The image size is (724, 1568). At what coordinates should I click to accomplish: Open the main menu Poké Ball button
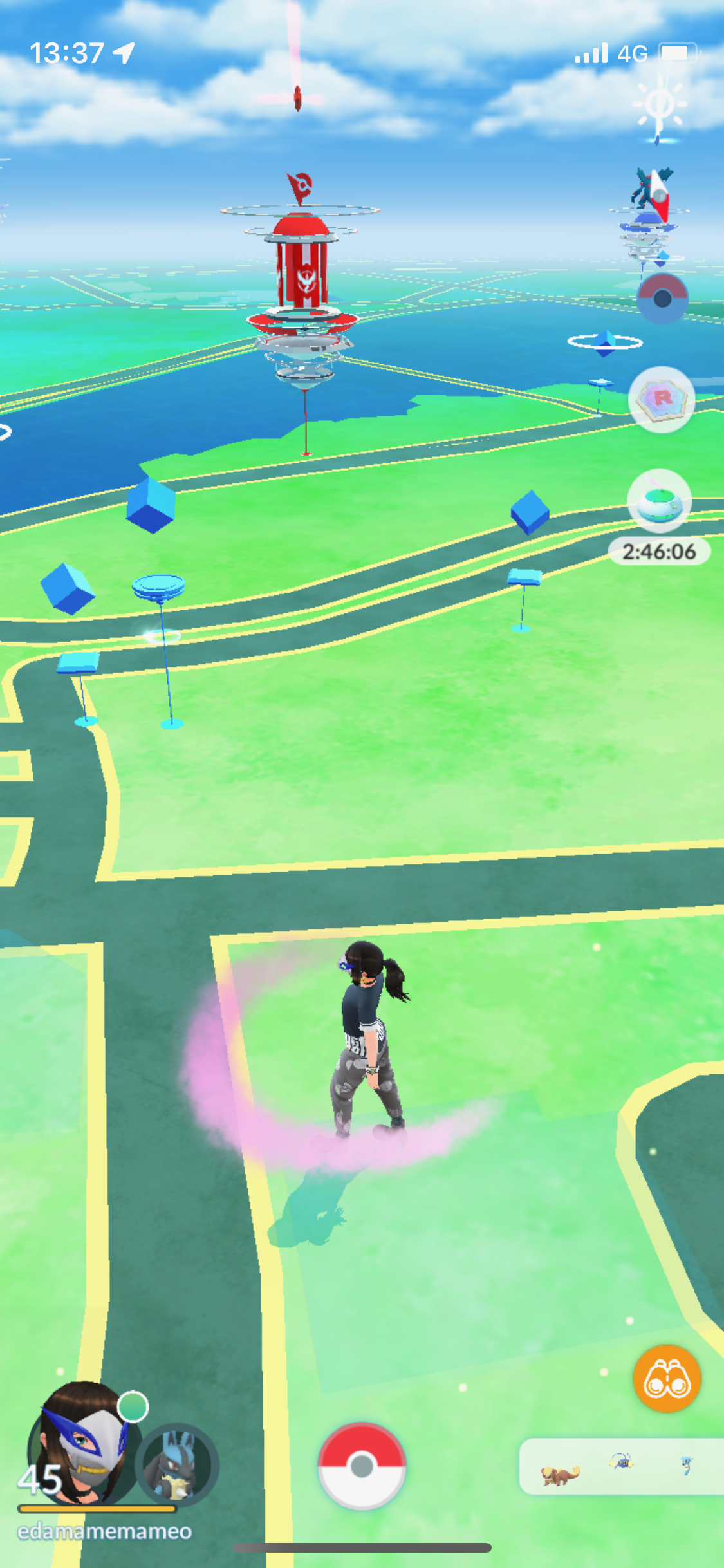[x=362, y=1466]
